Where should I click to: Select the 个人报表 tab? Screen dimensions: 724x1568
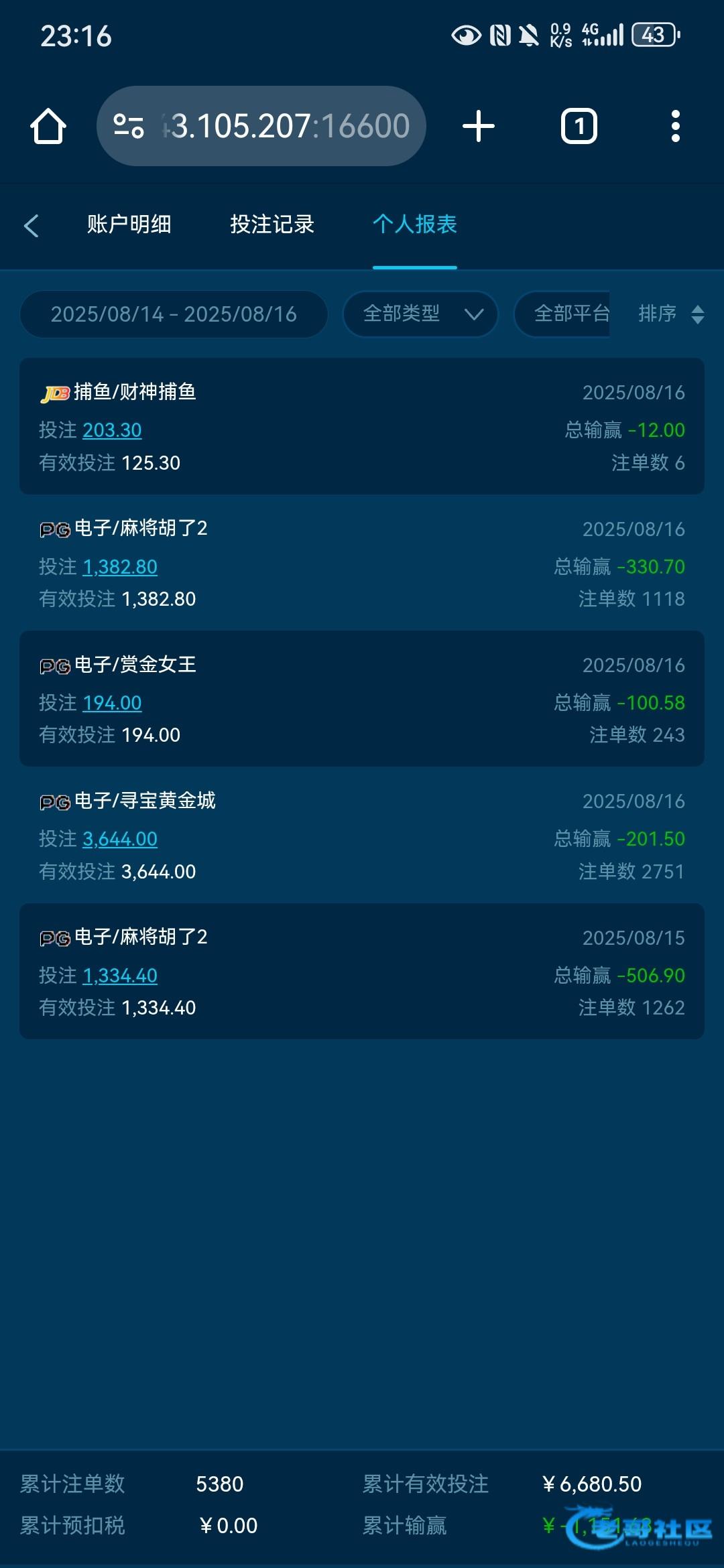[x=415, y=224]
